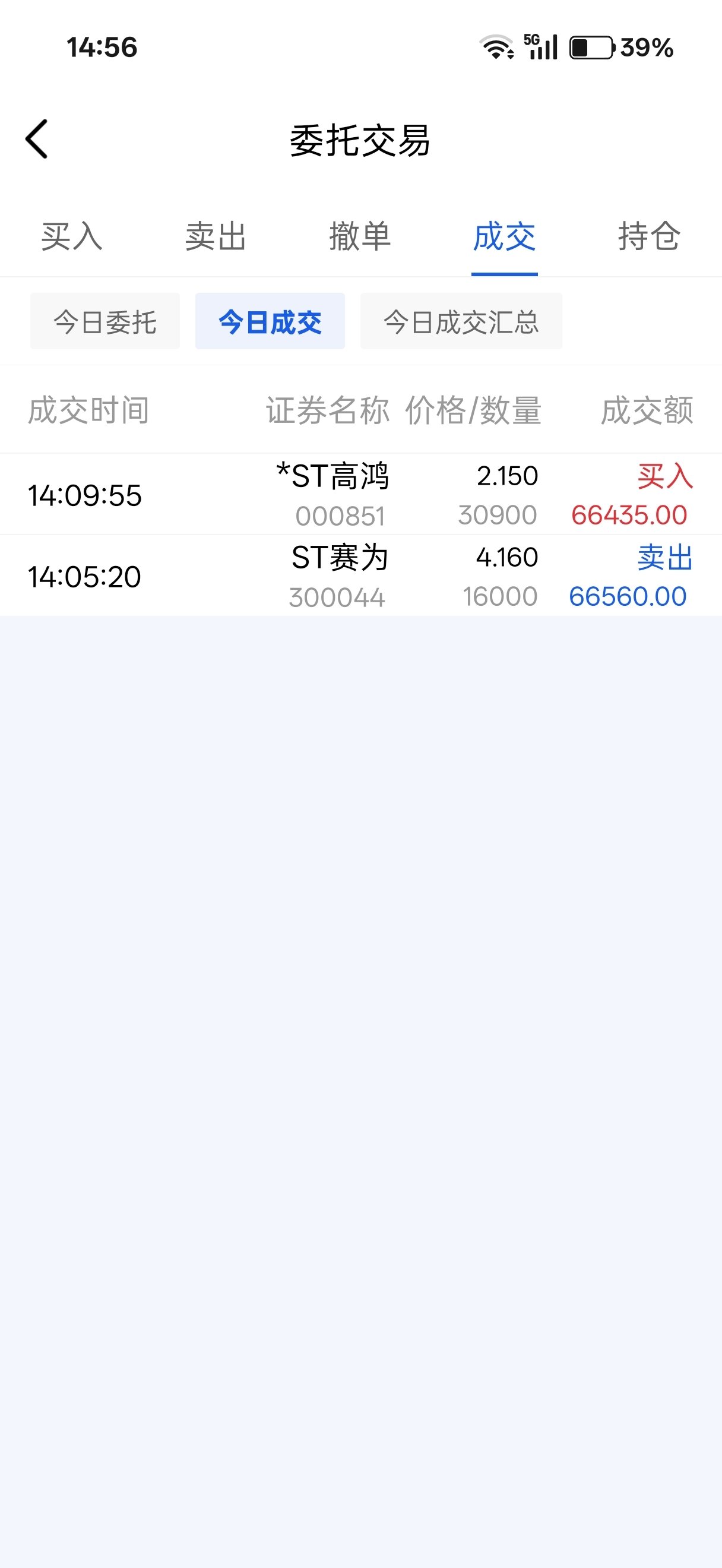
Task: Select the 成交 tab
Action: coord(504,236)
